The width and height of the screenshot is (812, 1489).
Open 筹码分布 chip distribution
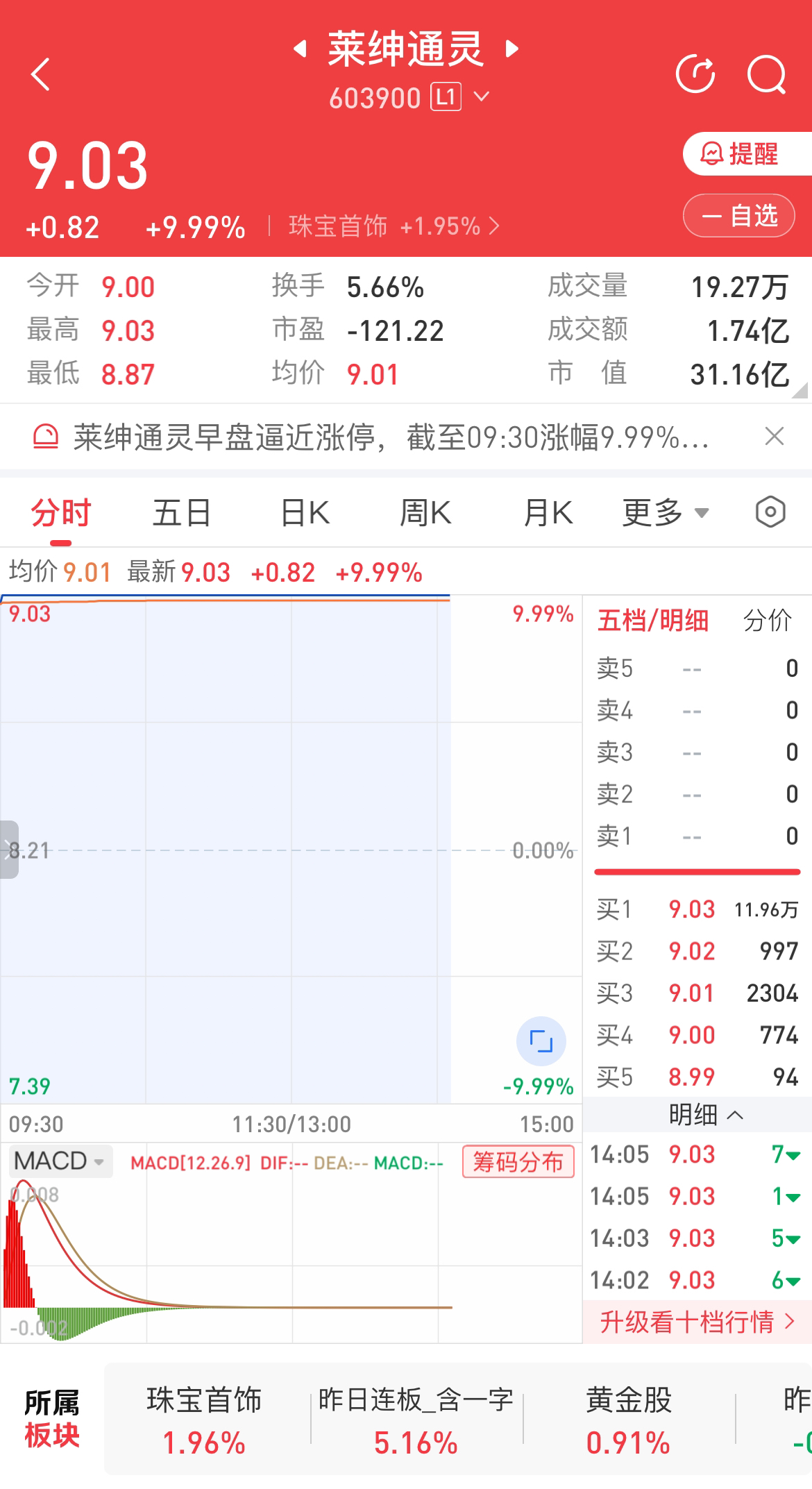[518, 1161]
